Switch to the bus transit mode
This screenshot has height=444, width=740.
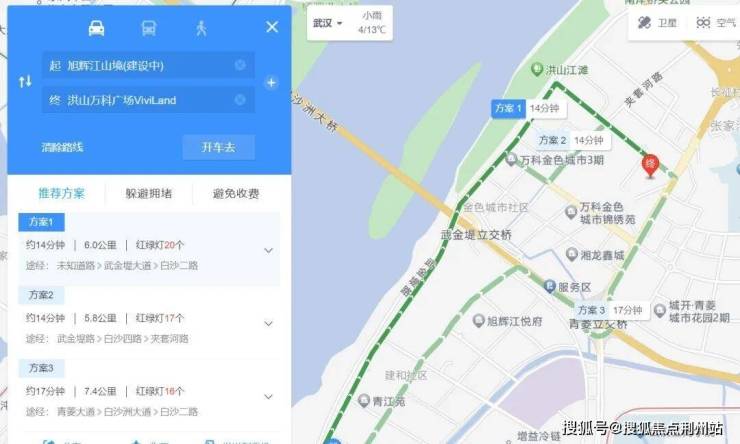pyautogui.click(x=148, y=27)
